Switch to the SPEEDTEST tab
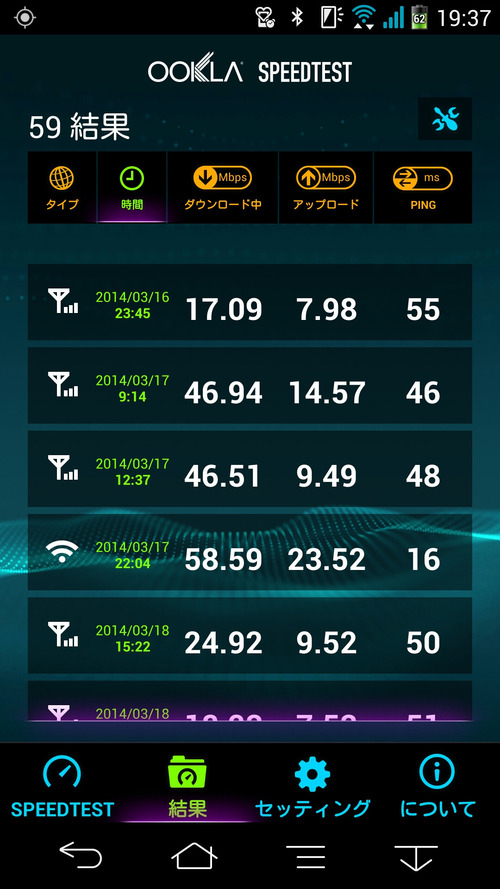Viewport: 500px width, 889px height. pyautogui.click(x=62, y=787)
